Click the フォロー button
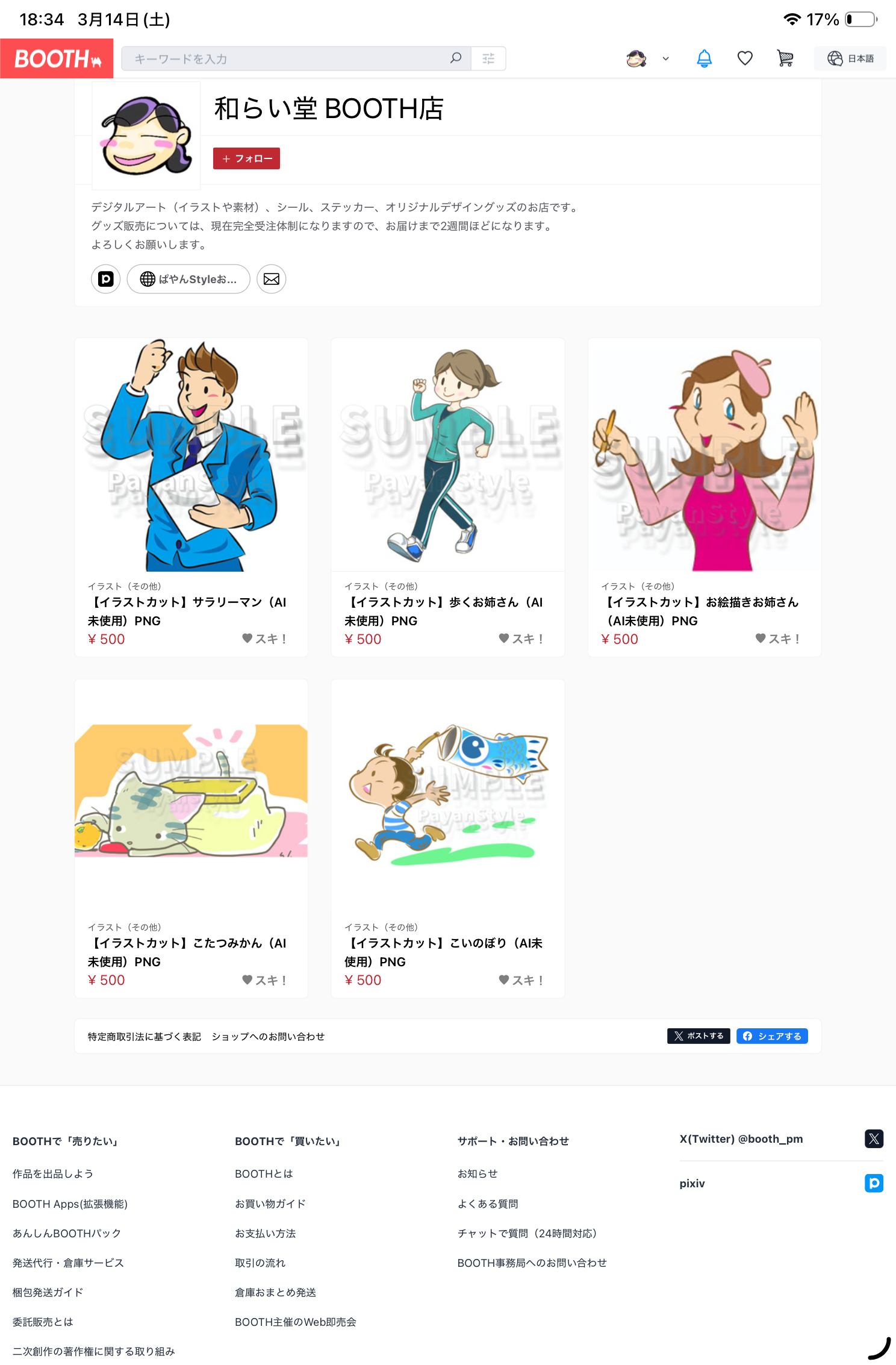 tap(246, 158)
